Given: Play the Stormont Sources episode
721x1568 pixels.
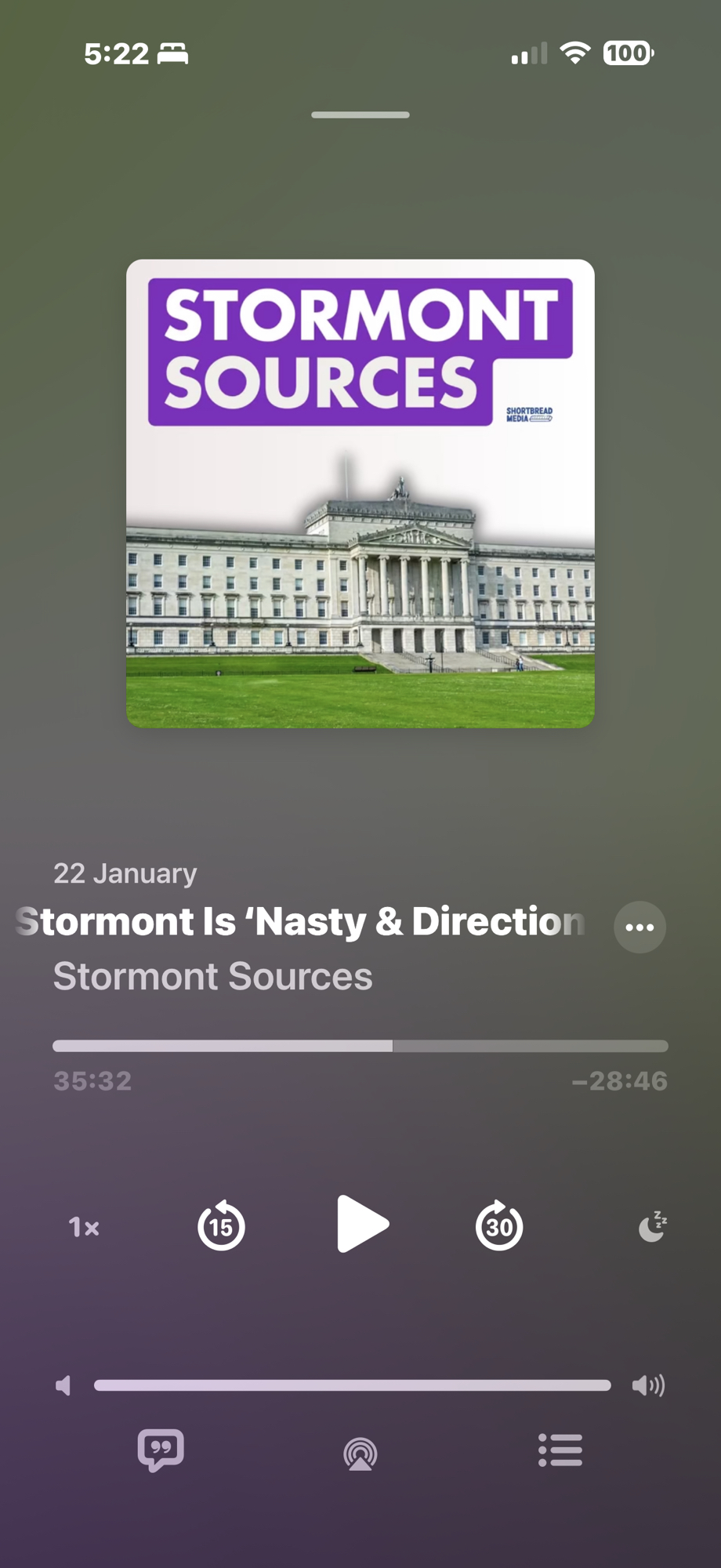Looking at the screenshot, I should point(362,1224).
